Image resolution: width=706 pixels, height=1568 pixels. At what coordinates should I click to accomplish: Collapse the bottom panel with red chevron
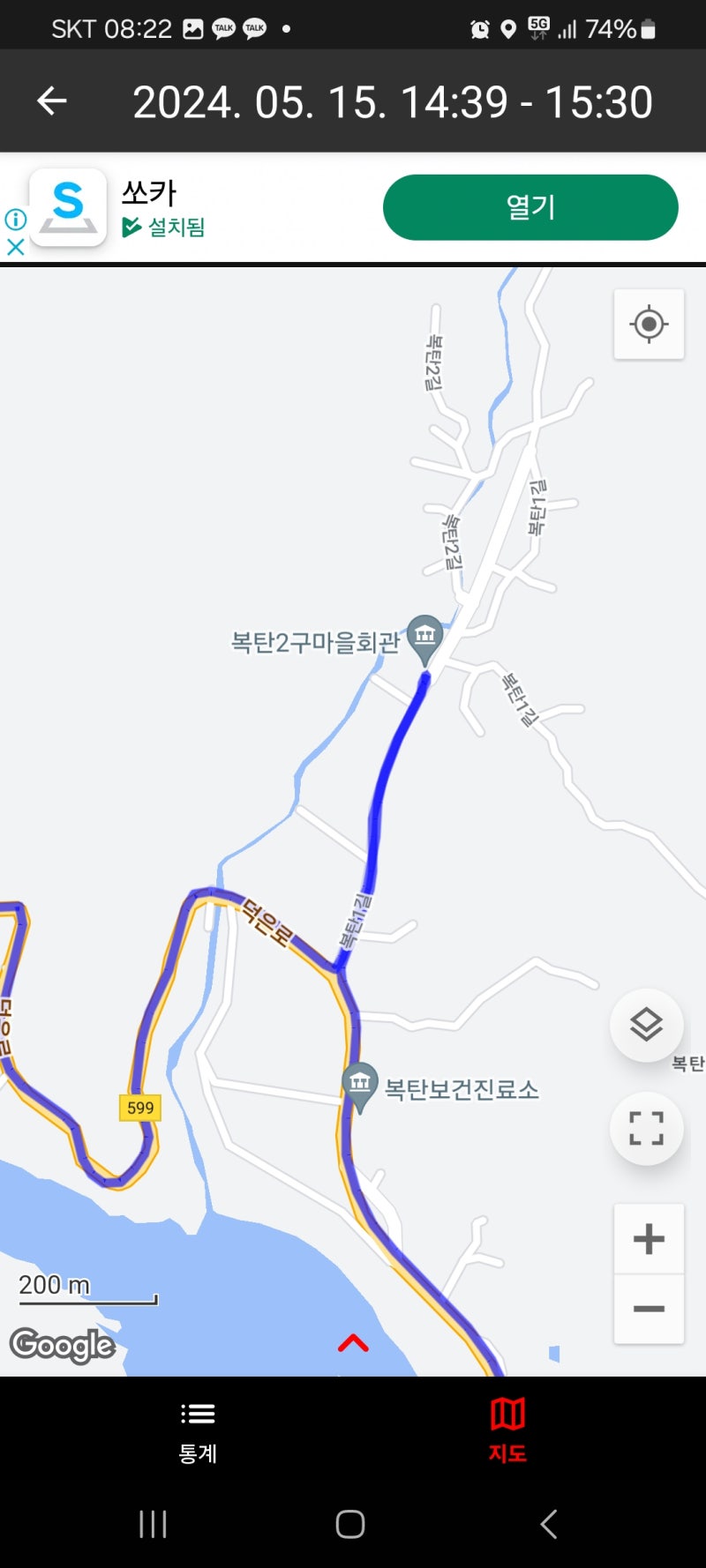[x=352, y=1343]
